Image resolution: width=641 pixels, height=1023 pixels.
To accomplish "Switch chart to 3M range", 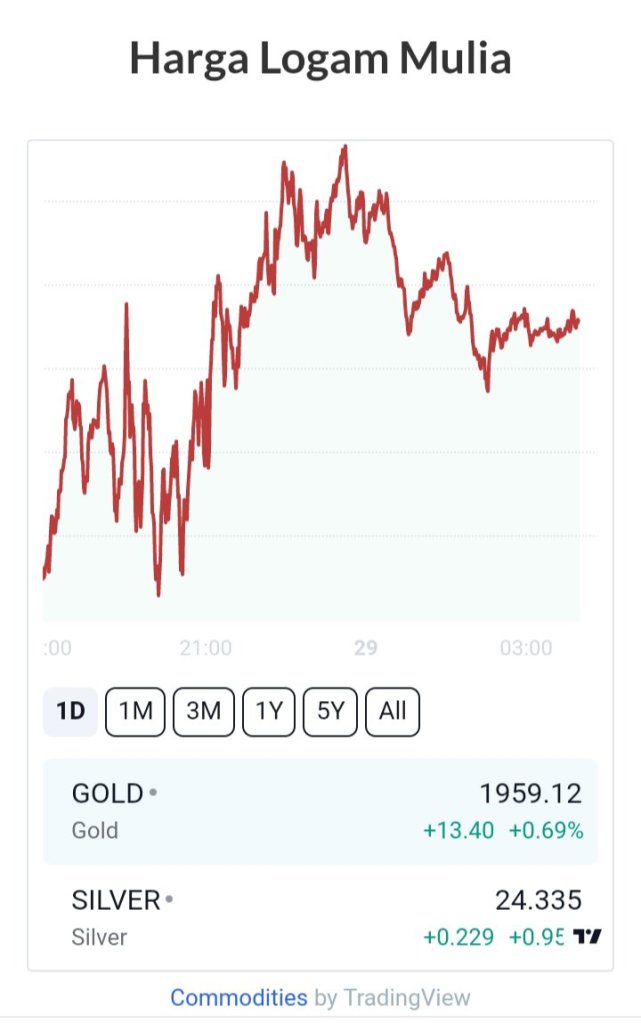I will point(203,711).
